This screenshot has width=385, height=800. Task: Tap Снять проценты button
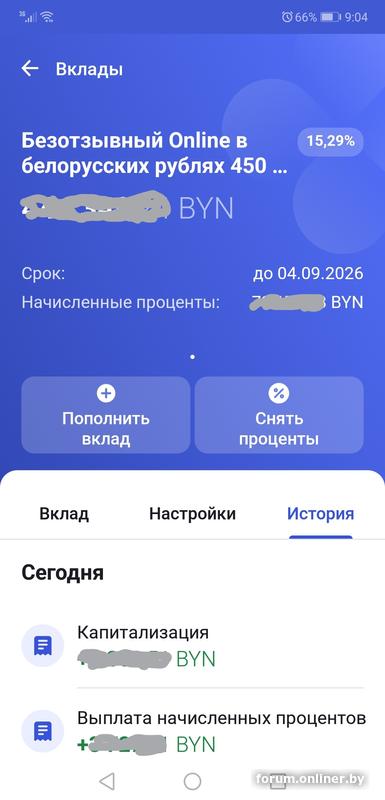[x=279, y=415]
